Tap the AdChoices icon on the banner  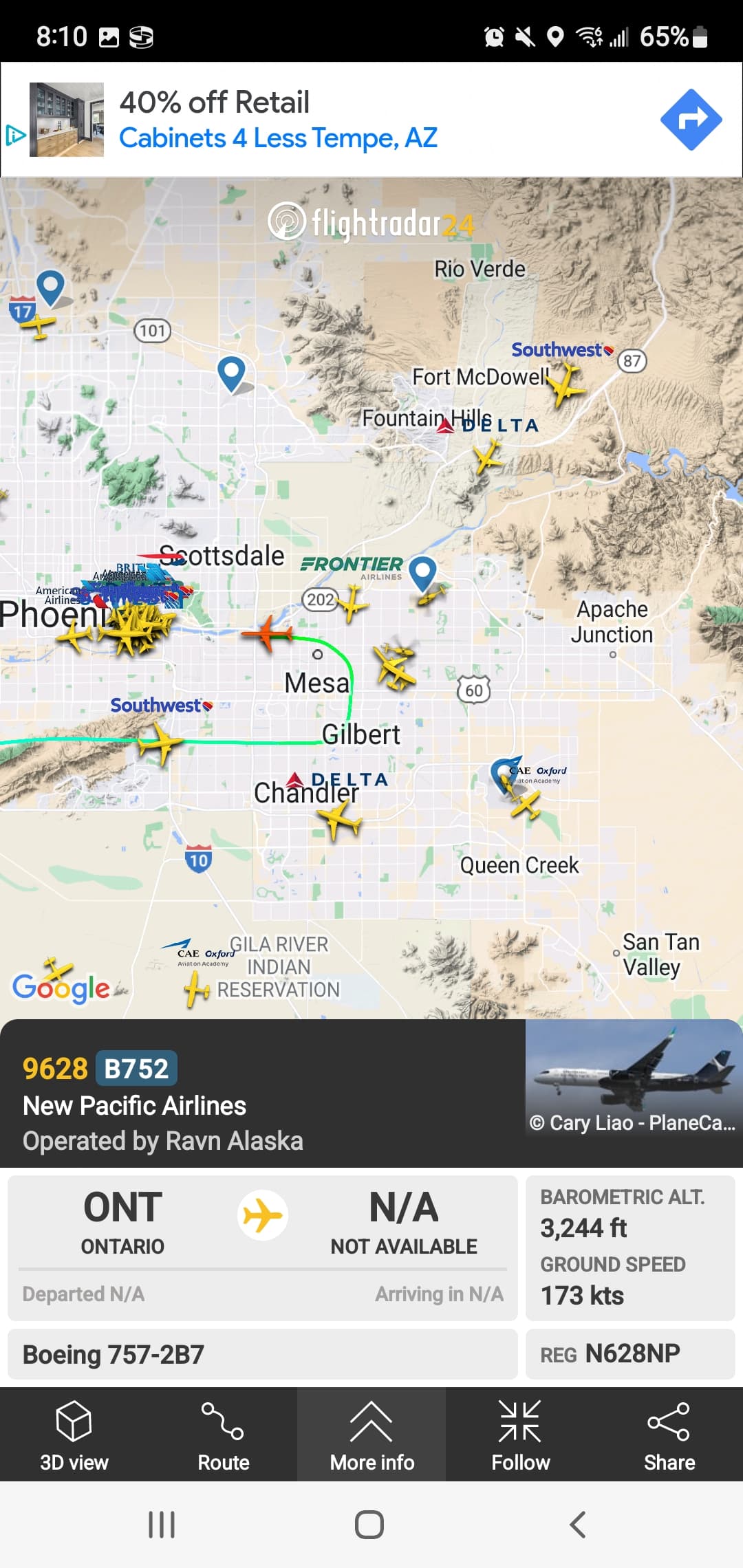(15, 135)
